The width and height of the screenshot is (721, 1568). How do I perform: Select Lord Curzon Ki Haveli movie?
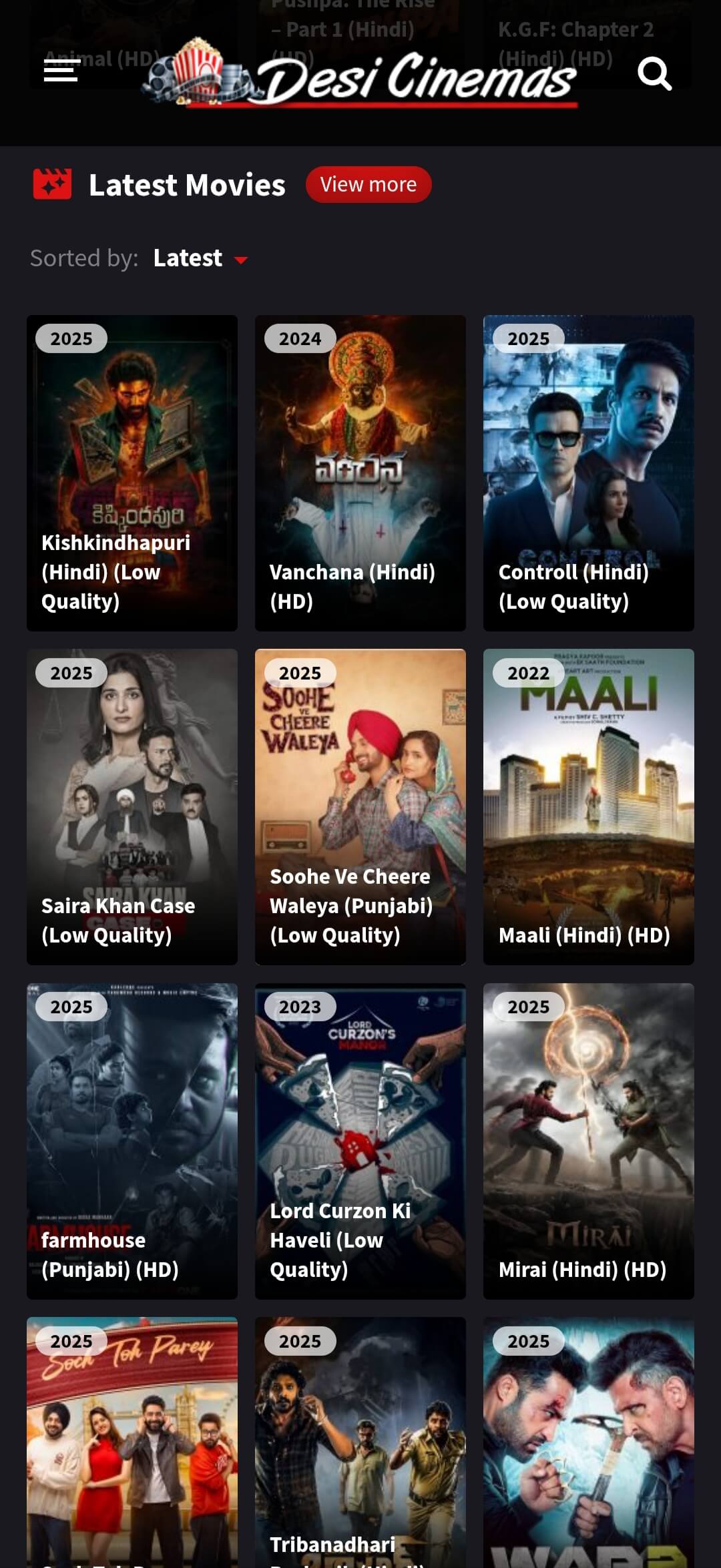(360, 1140)
